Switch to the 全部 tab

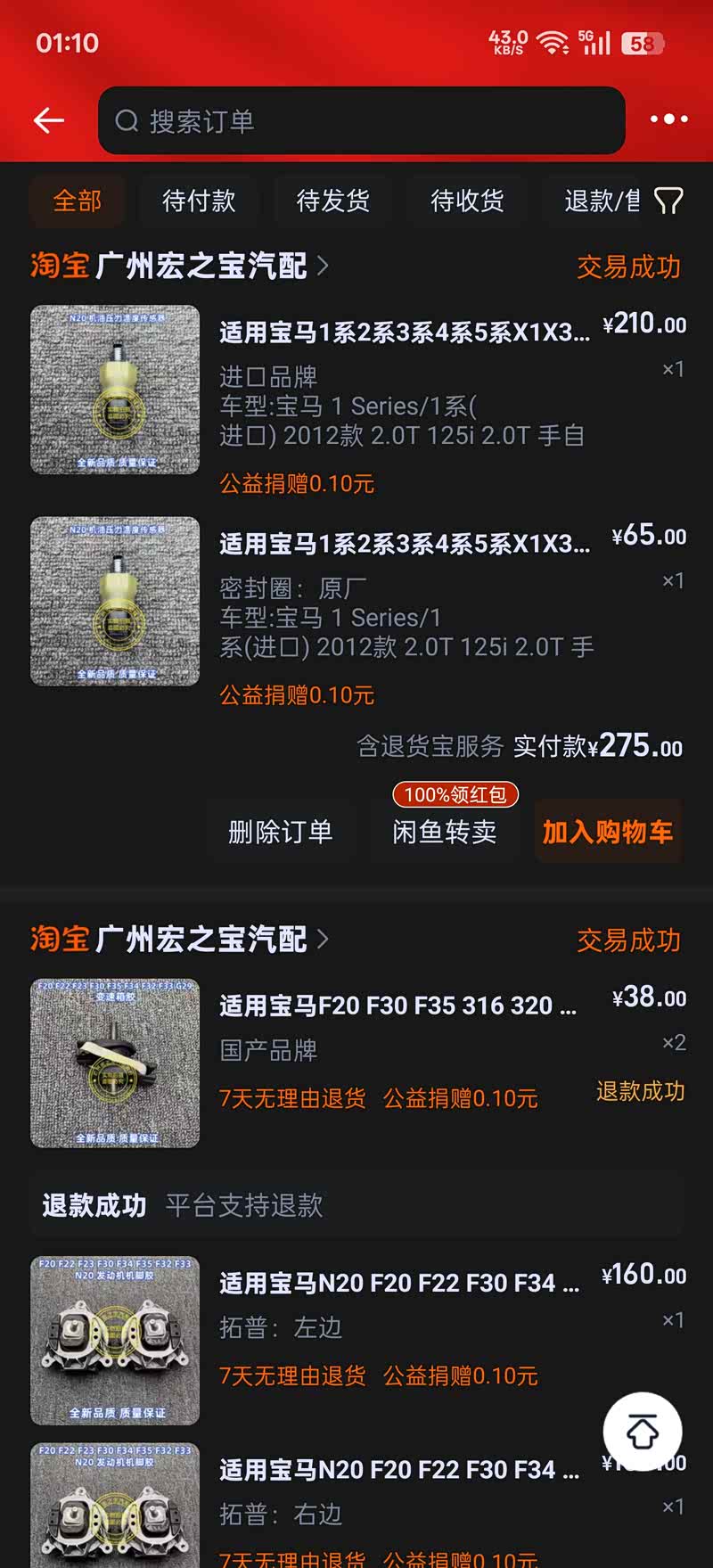pyautogui.click(x=78, y=201)
